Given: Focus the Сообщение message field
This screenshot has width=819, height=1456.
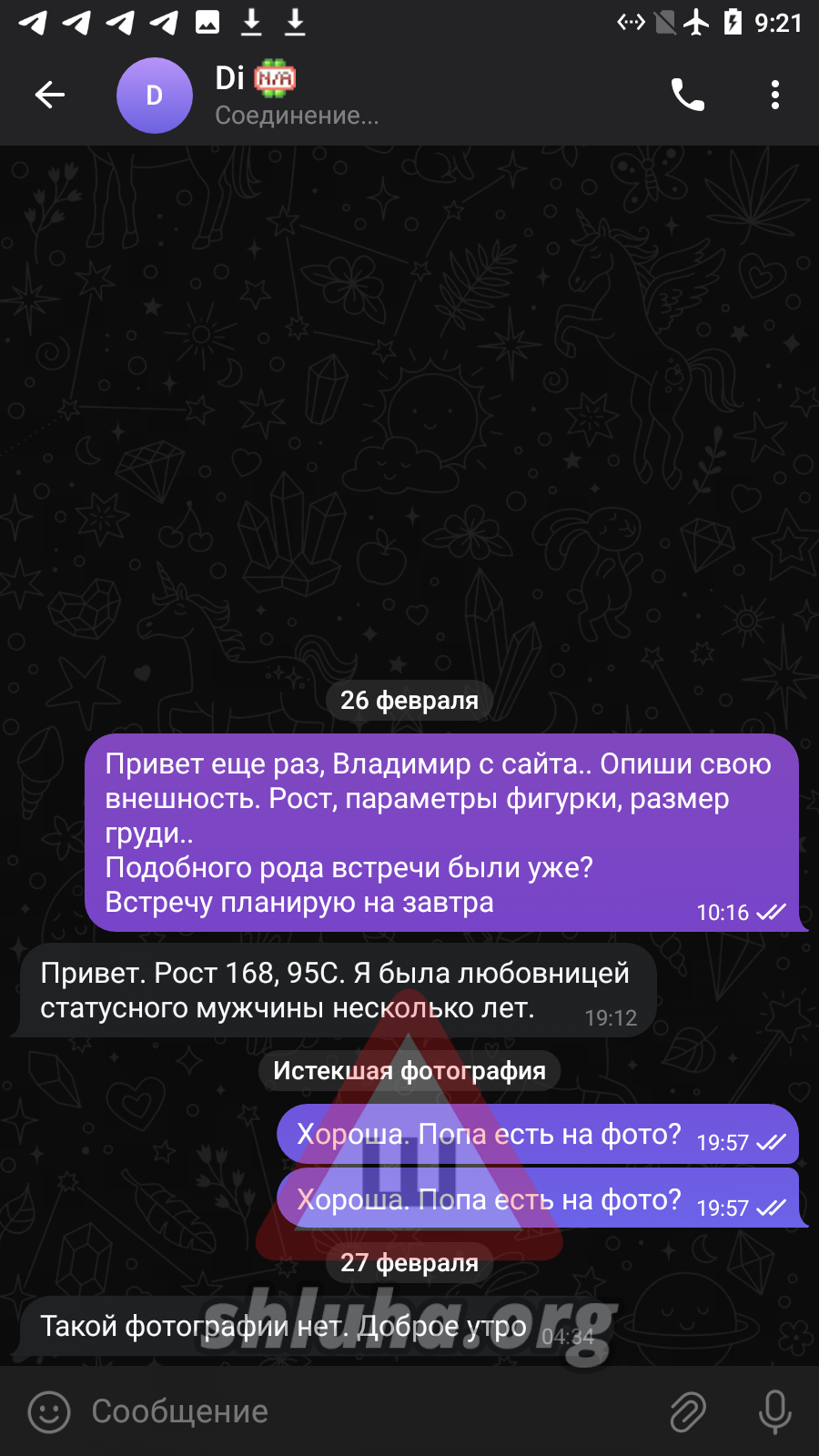Looking at the screenshot, I should 364,1411.
